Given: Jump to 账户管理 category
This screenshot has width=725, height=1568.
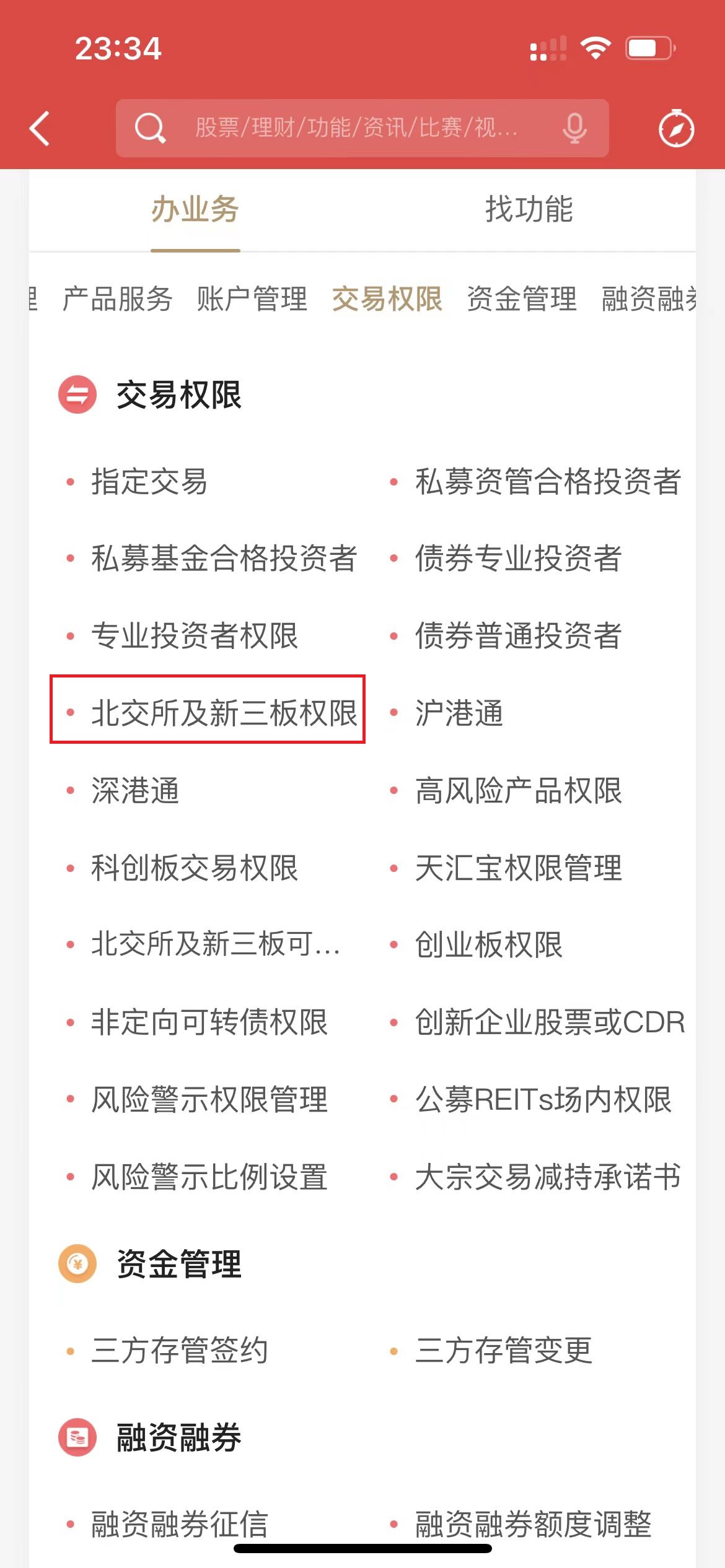Looking at the screenshot, I should (x=252, y=299).
